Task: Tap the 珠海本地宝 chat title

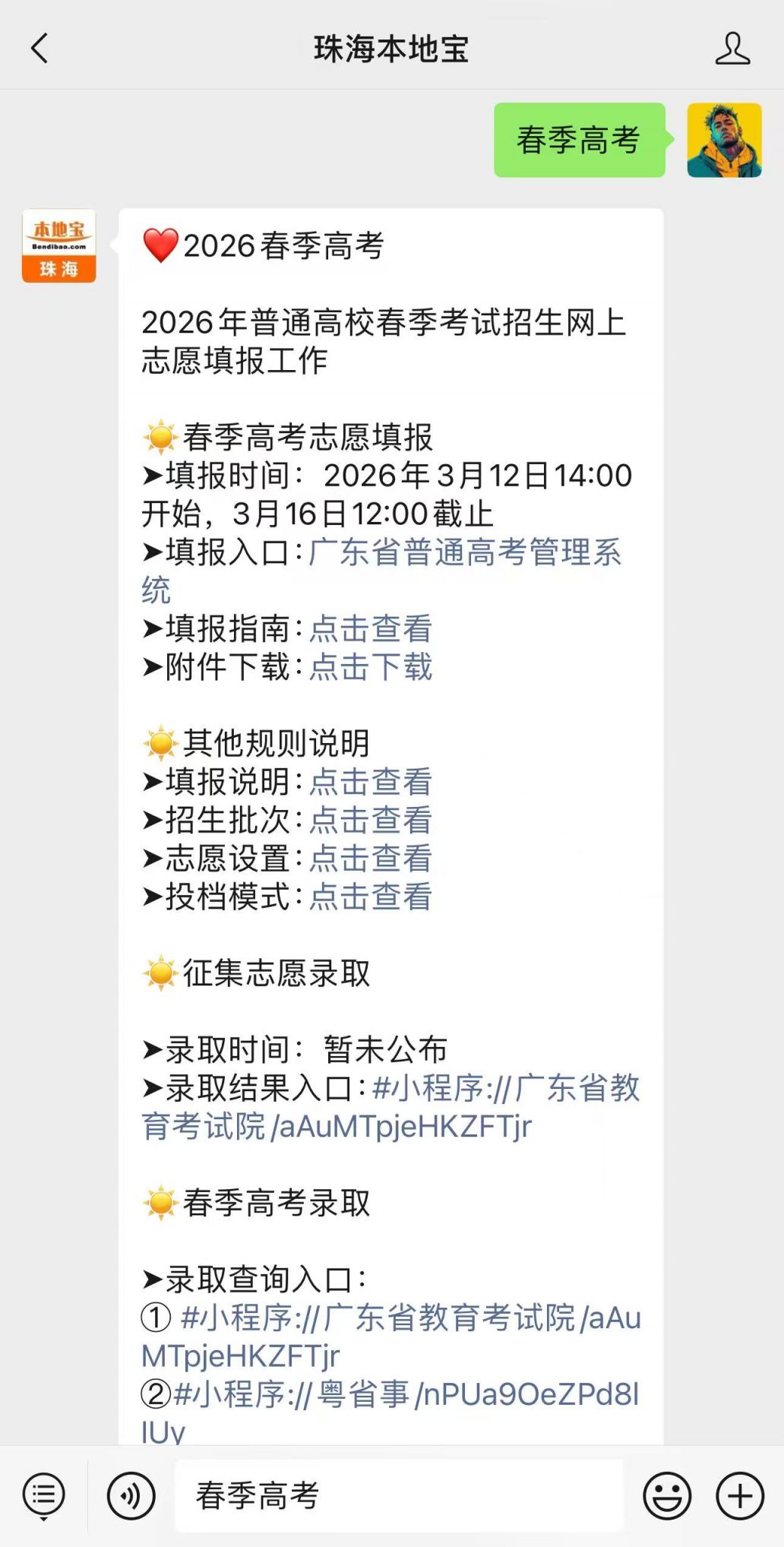Action: pyautogui.click(x=392, y=47)
